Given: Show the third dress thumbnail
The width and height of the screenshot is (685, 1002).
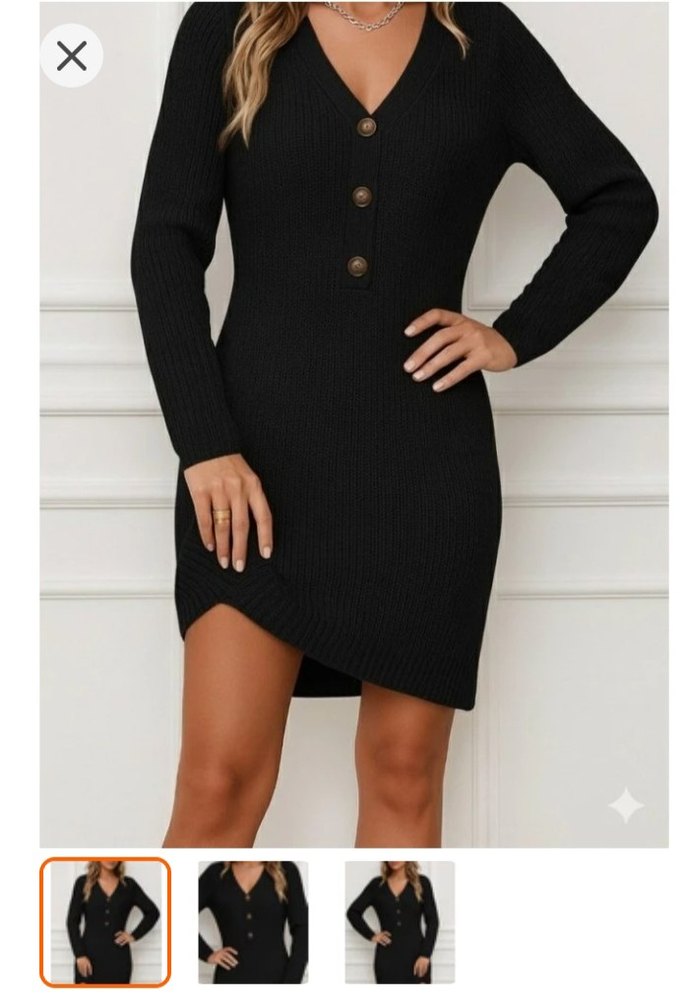Looking at the screenshot, I should point(399,921).
